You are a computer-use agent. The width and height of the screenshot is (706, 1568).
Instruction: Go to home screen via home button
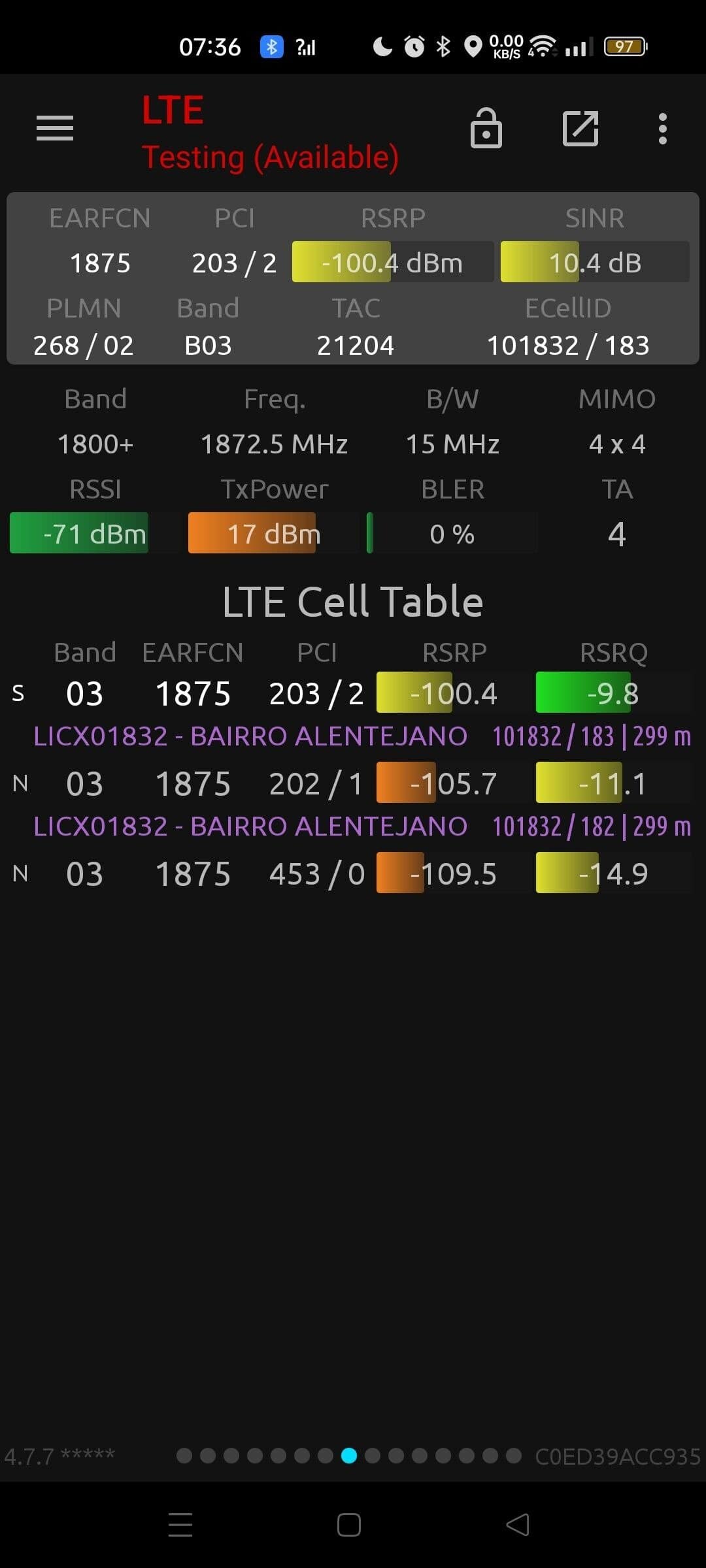coord(349,1525)
